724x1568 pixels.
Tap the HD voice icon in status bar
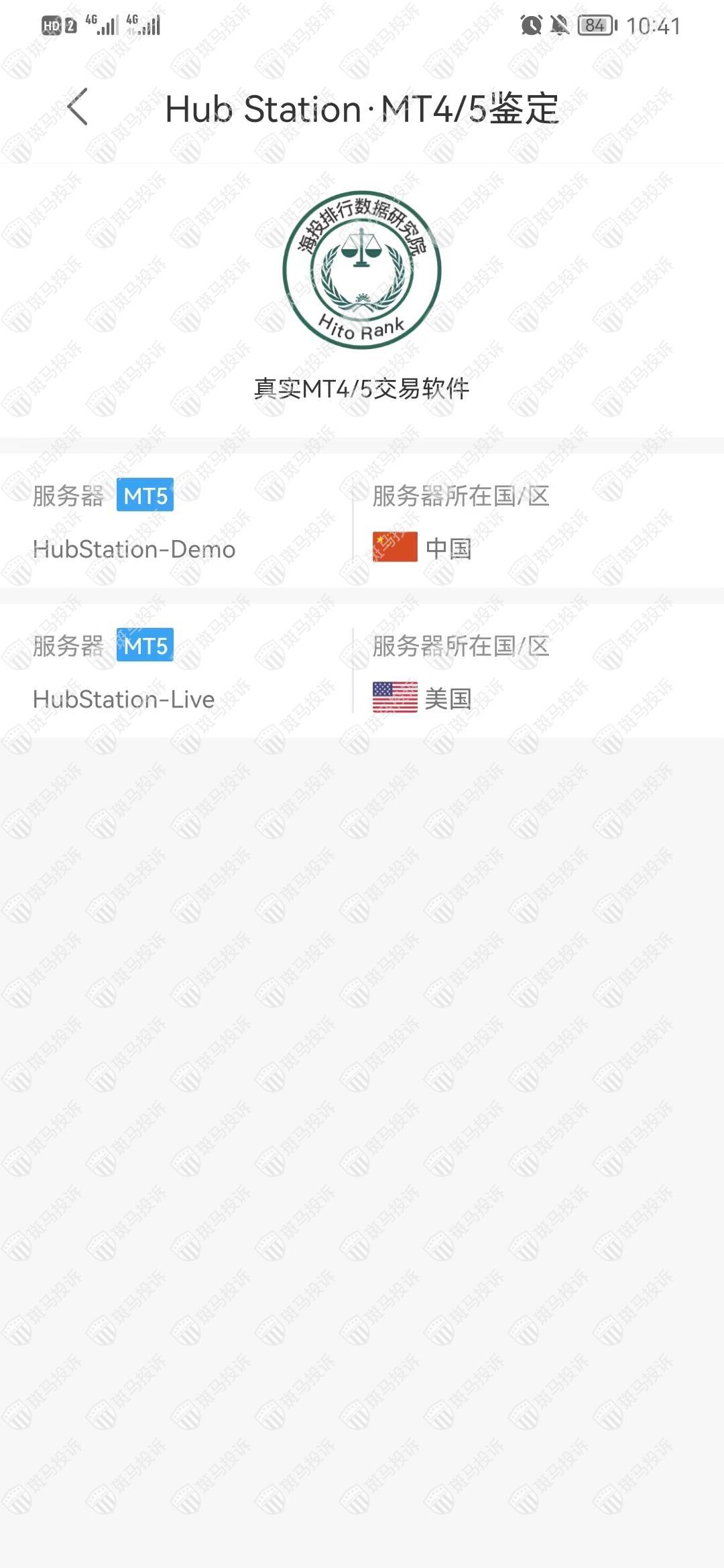coord(50,25)
